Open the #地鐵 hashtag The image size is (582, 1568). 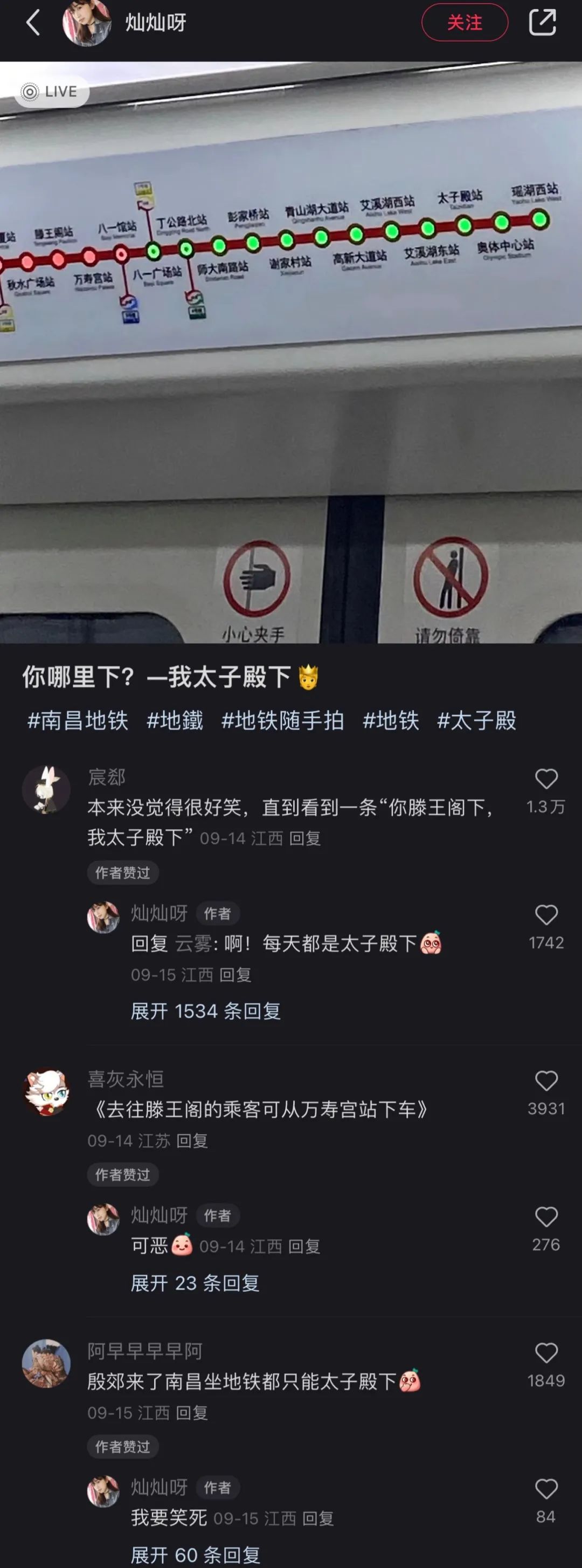175,721
